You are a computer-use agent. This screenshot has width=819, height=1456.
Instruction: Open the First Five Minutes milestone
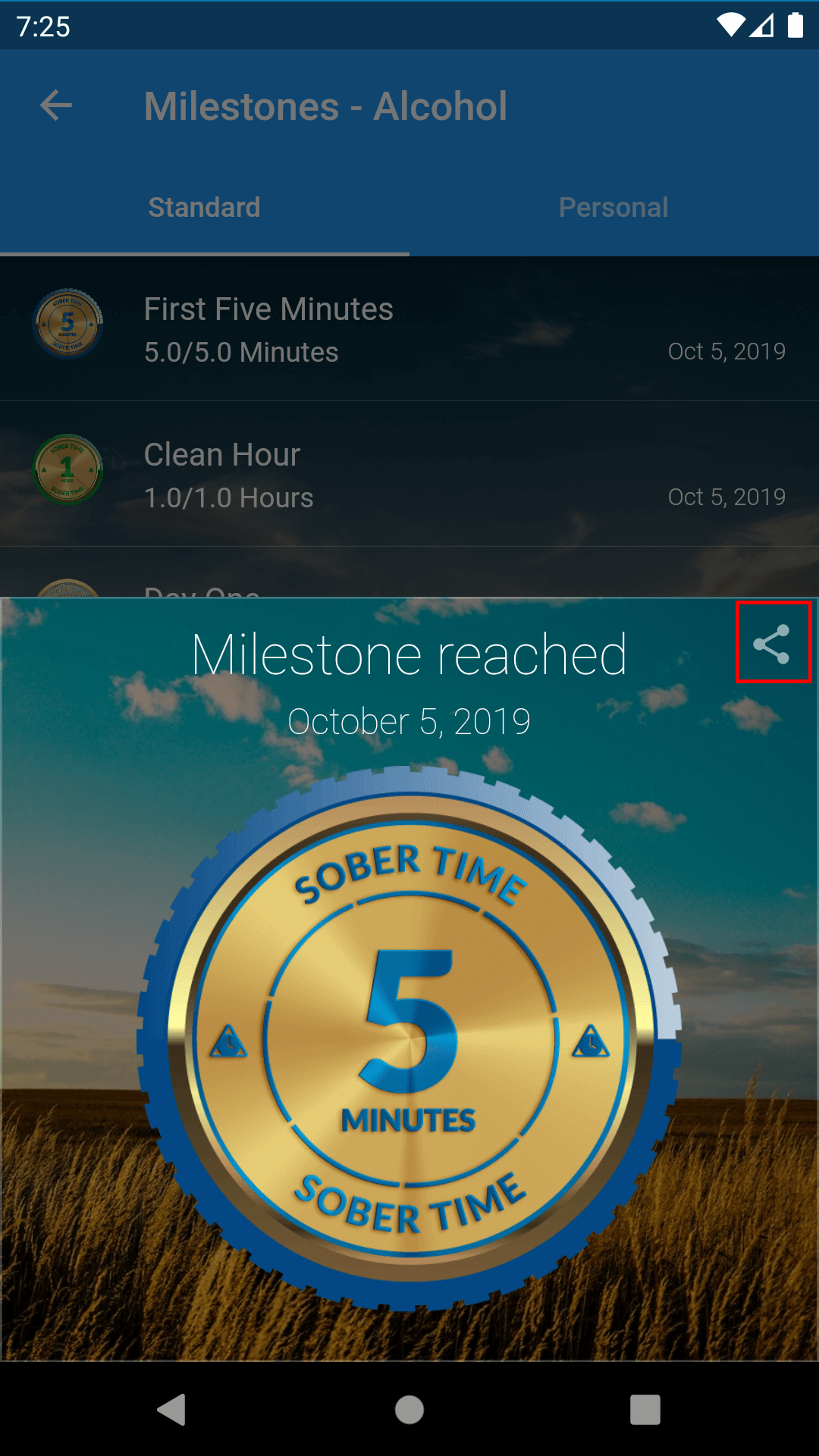[x=409, y=329]
